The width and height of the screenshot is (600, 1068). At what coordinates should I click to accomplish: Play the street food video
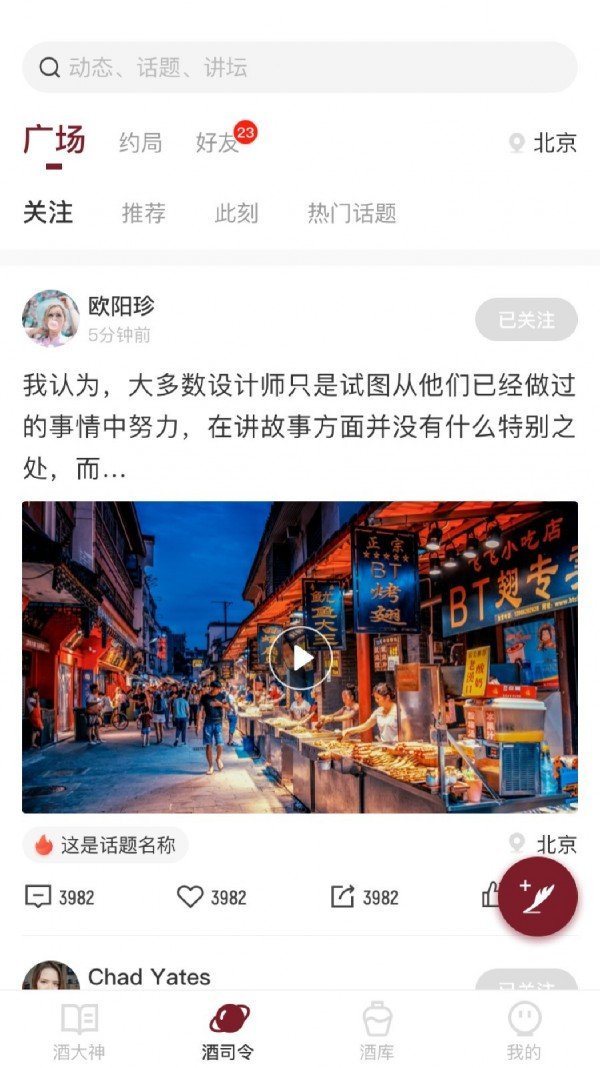click(x=300, y=657)
